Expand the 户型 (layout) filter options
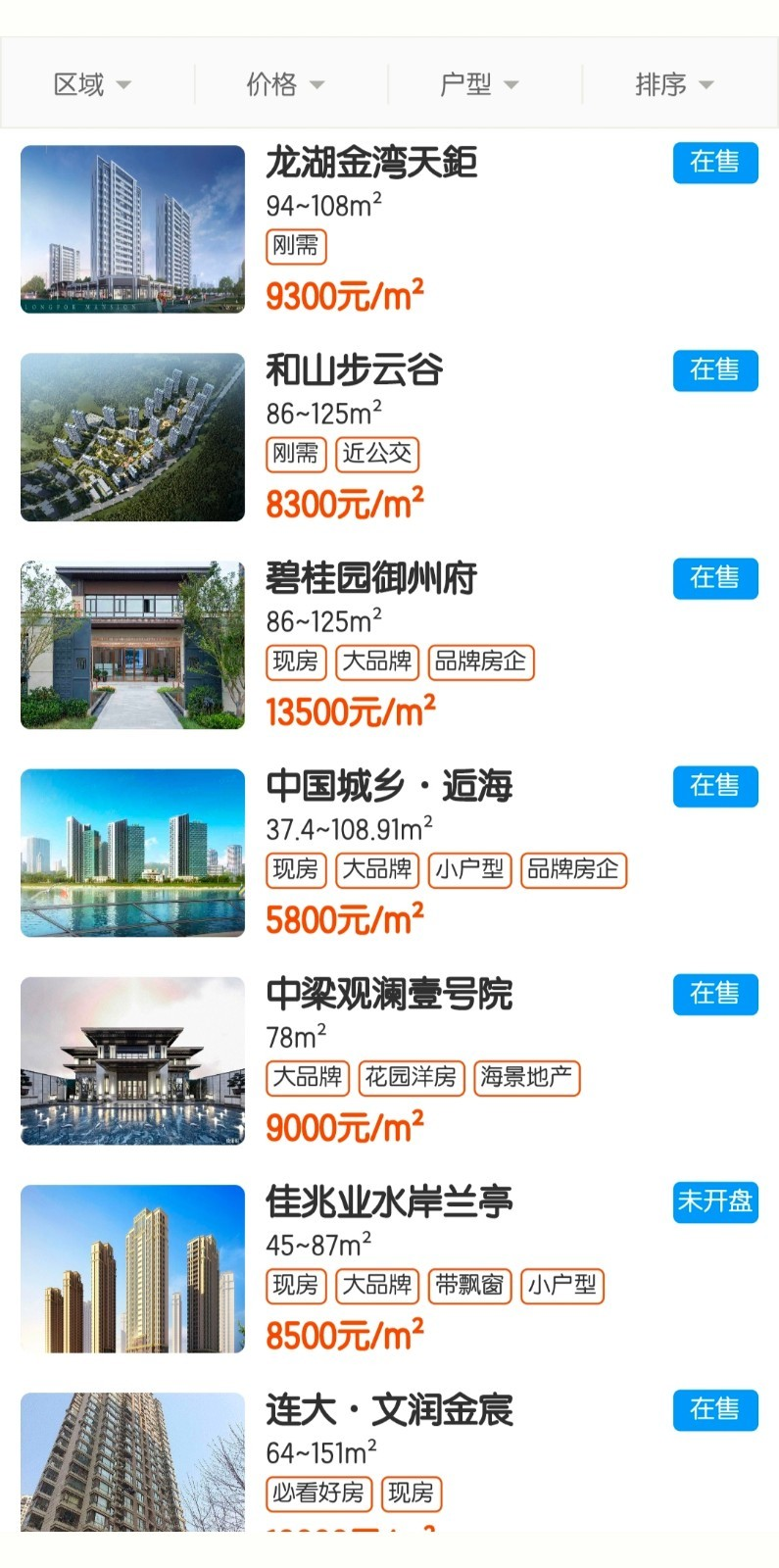This screenshot has width=779, height=1568. click(479, 83)
